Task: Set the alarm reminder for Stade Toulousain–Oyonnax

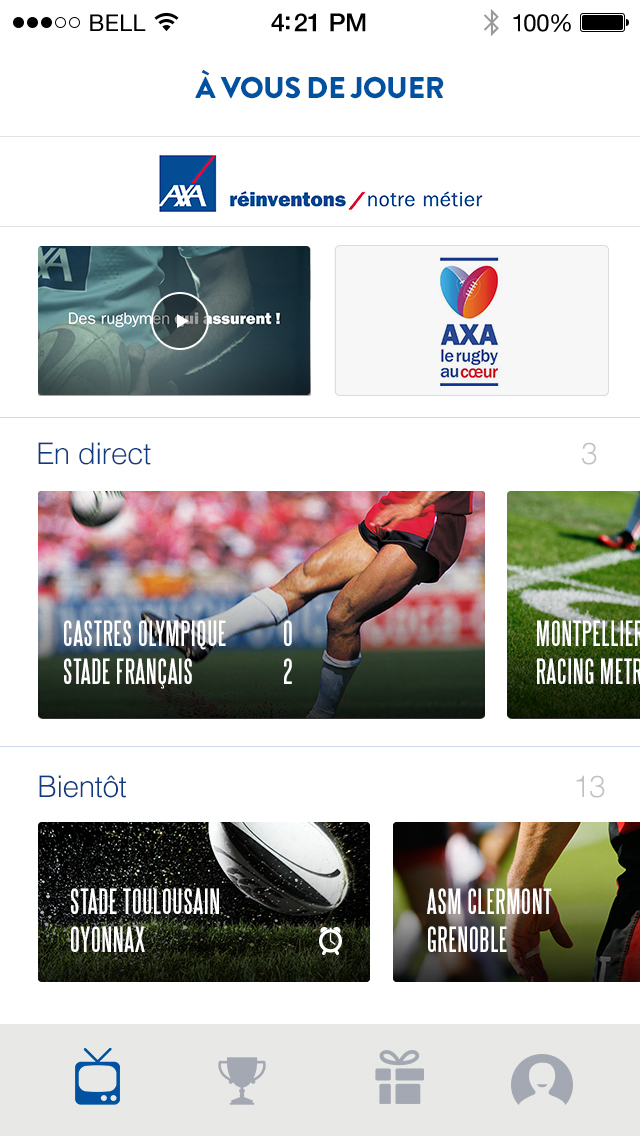Action: click(331, 941)
